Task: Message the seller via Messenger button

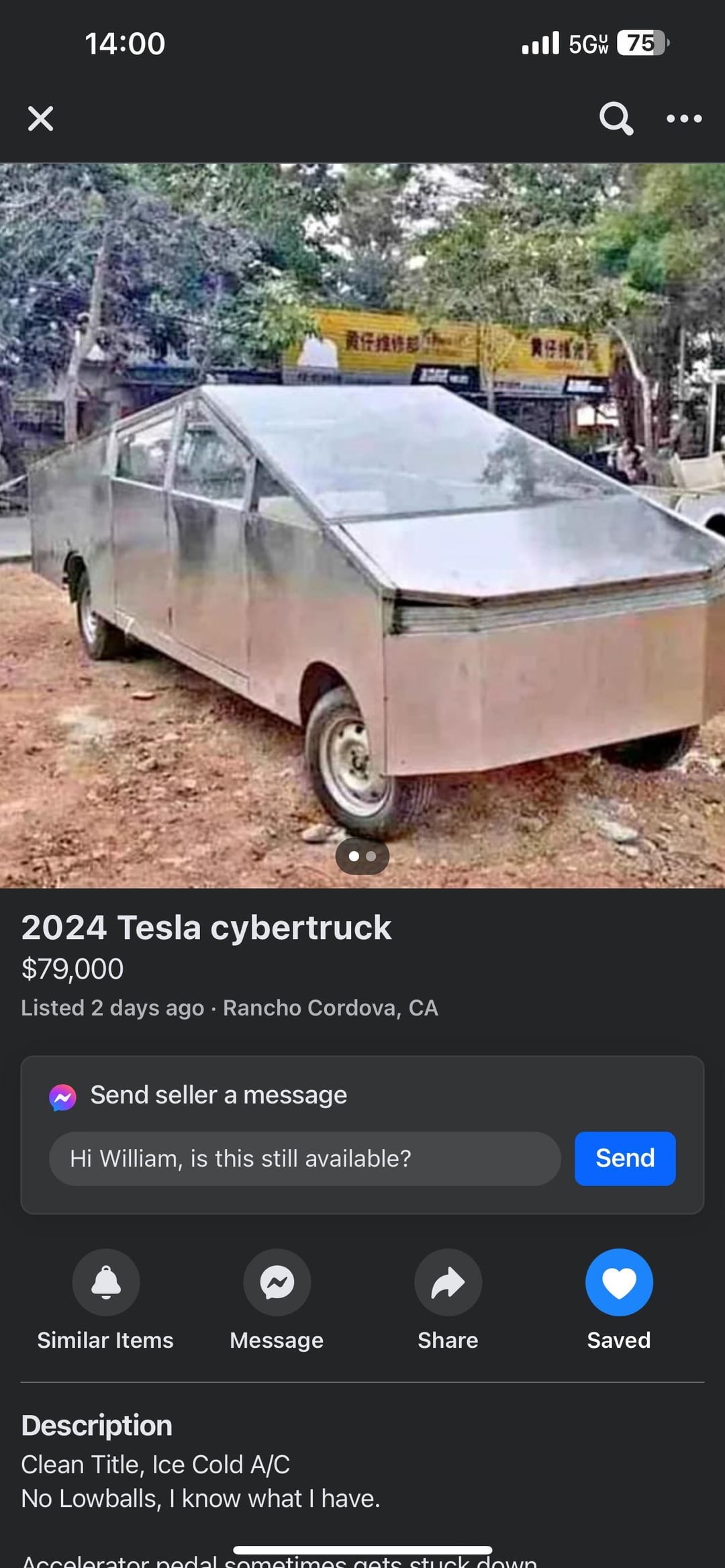Action: pyautogui.click(x=277, y=1282)
